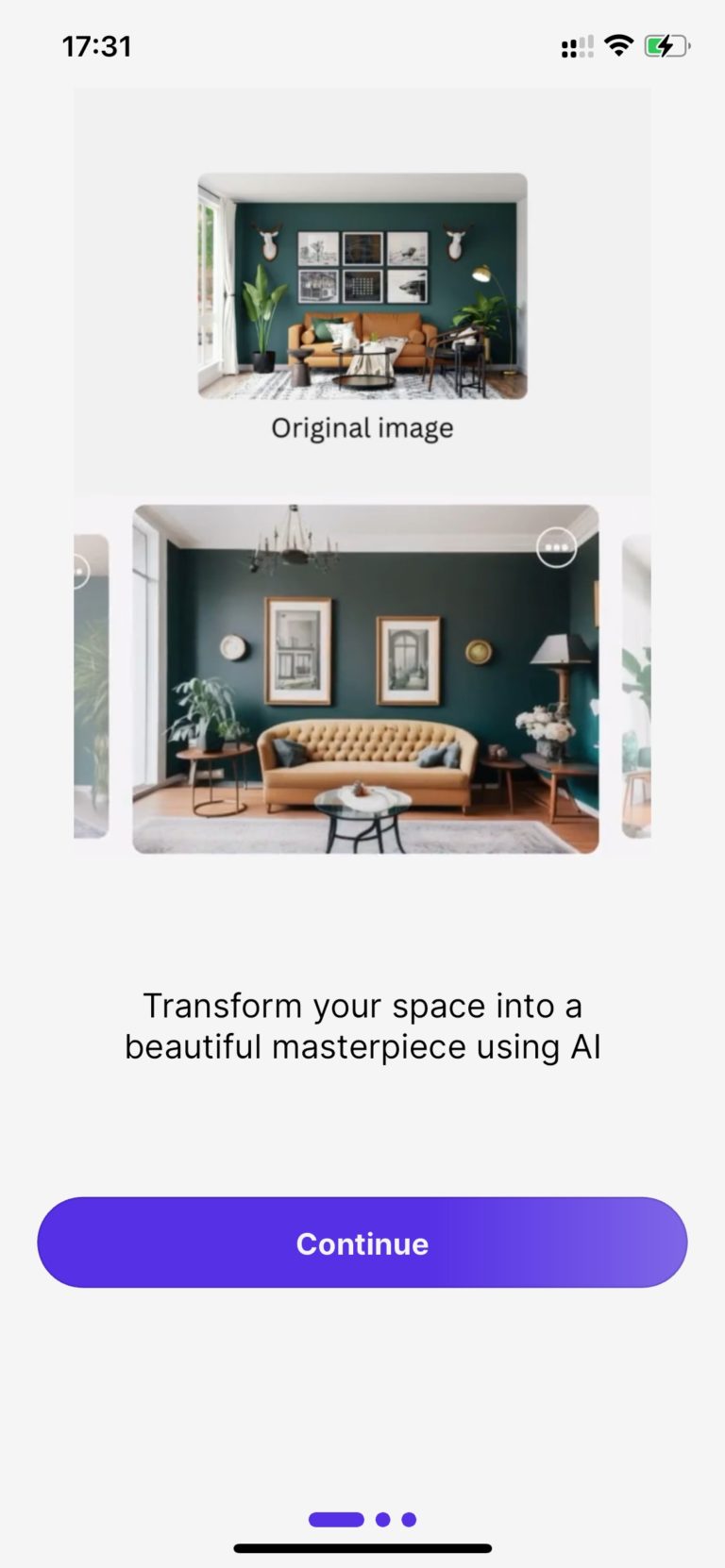
Task: Click the Transform your space tagline text
Action: [362, 1026]
